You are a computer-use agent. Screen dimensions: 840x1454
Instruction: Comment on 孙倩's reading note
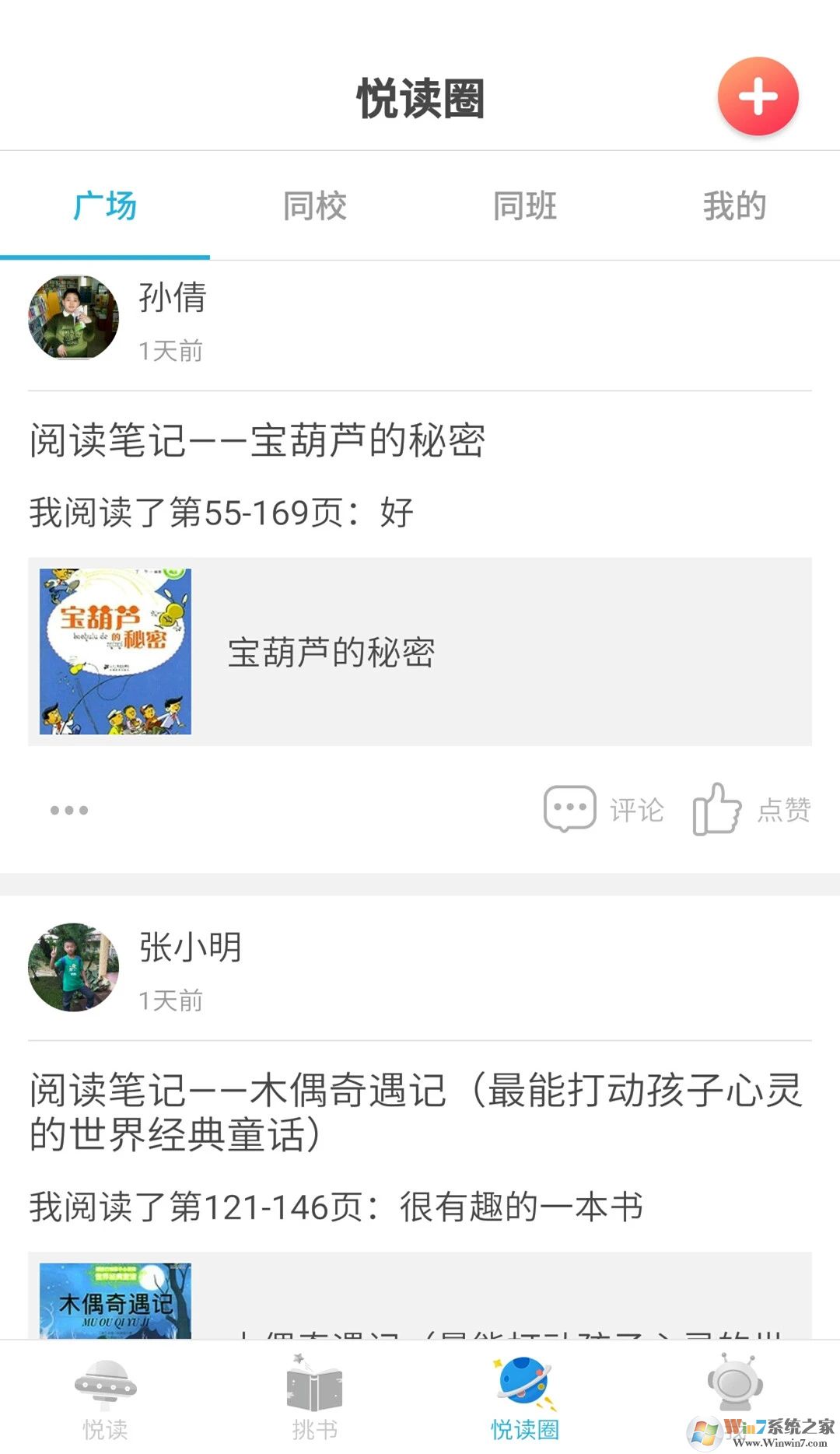[604, 810]
